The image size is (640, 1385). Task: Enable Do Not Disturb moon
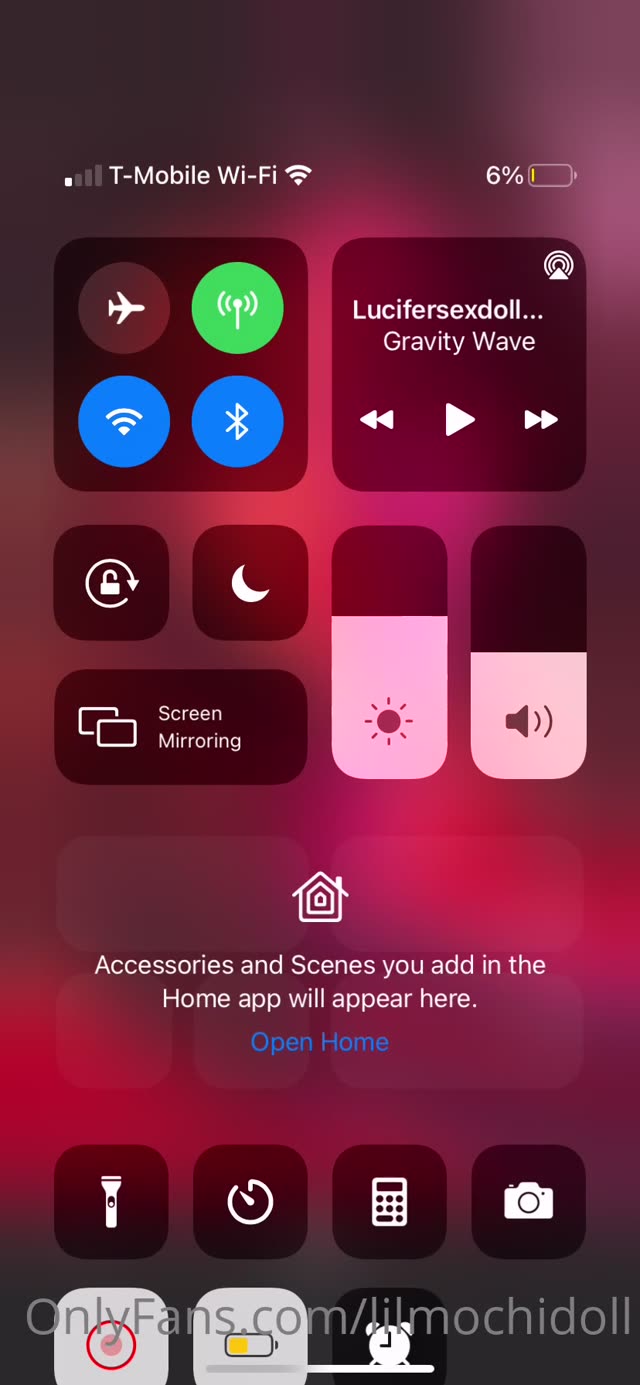coord(250,583)
